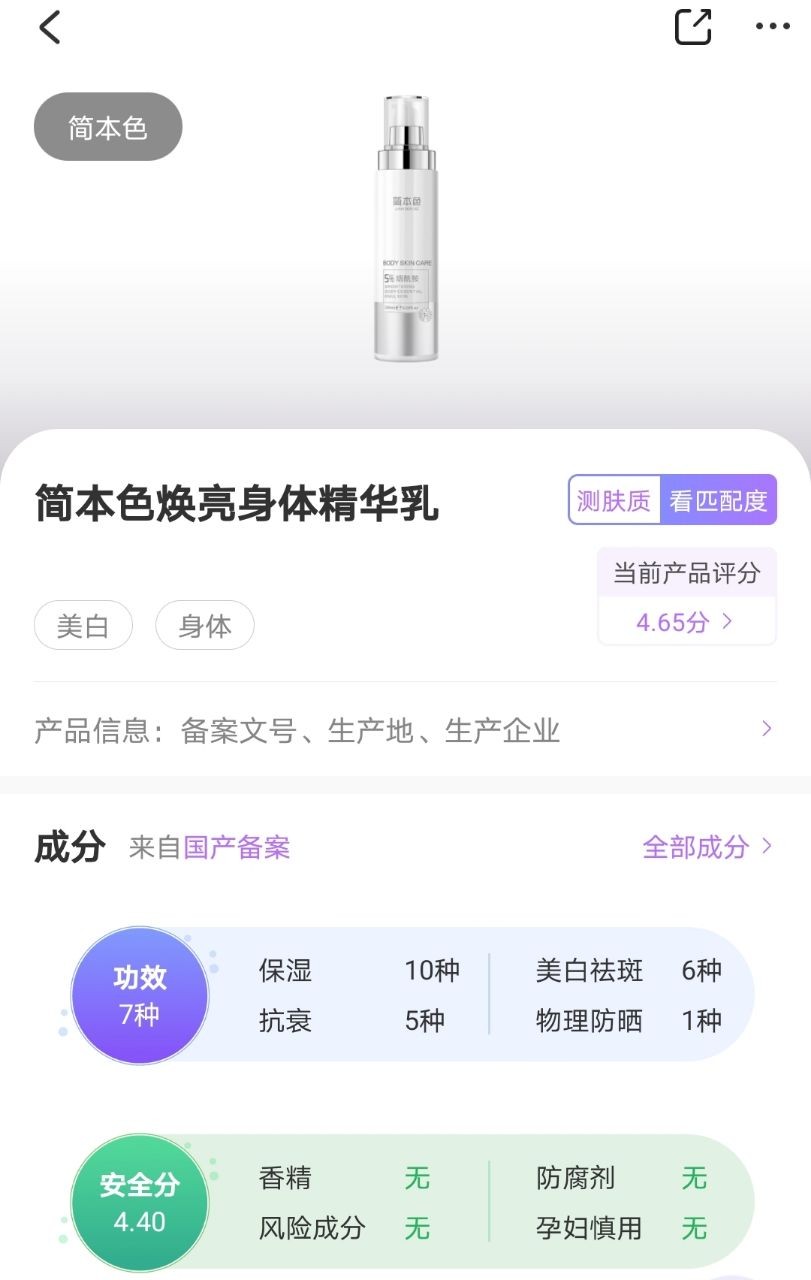811x1280 pixels.
Task: Expand the 产品信息 row
Action: (405, 730)
